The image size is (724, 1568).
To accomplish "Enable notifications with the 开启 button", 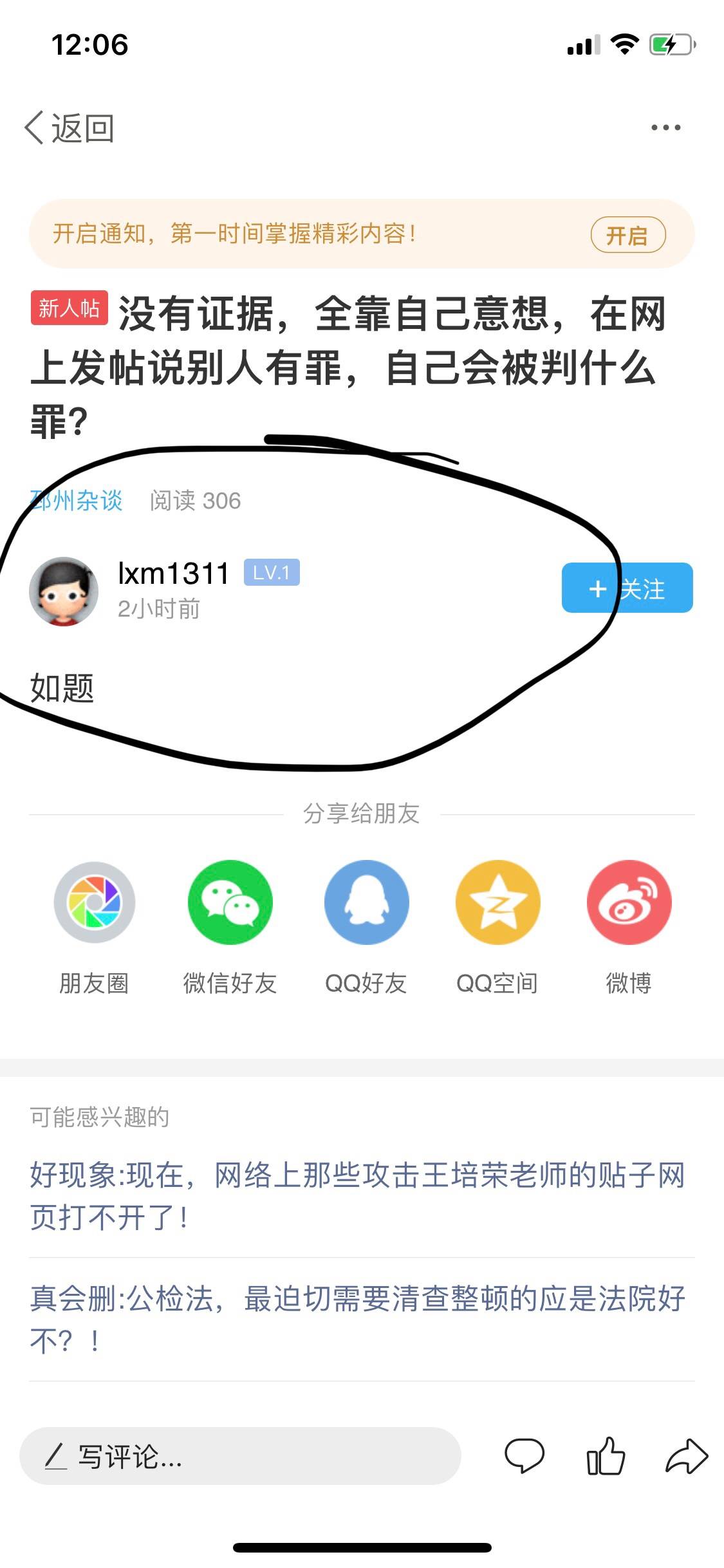I will (627, 235).
